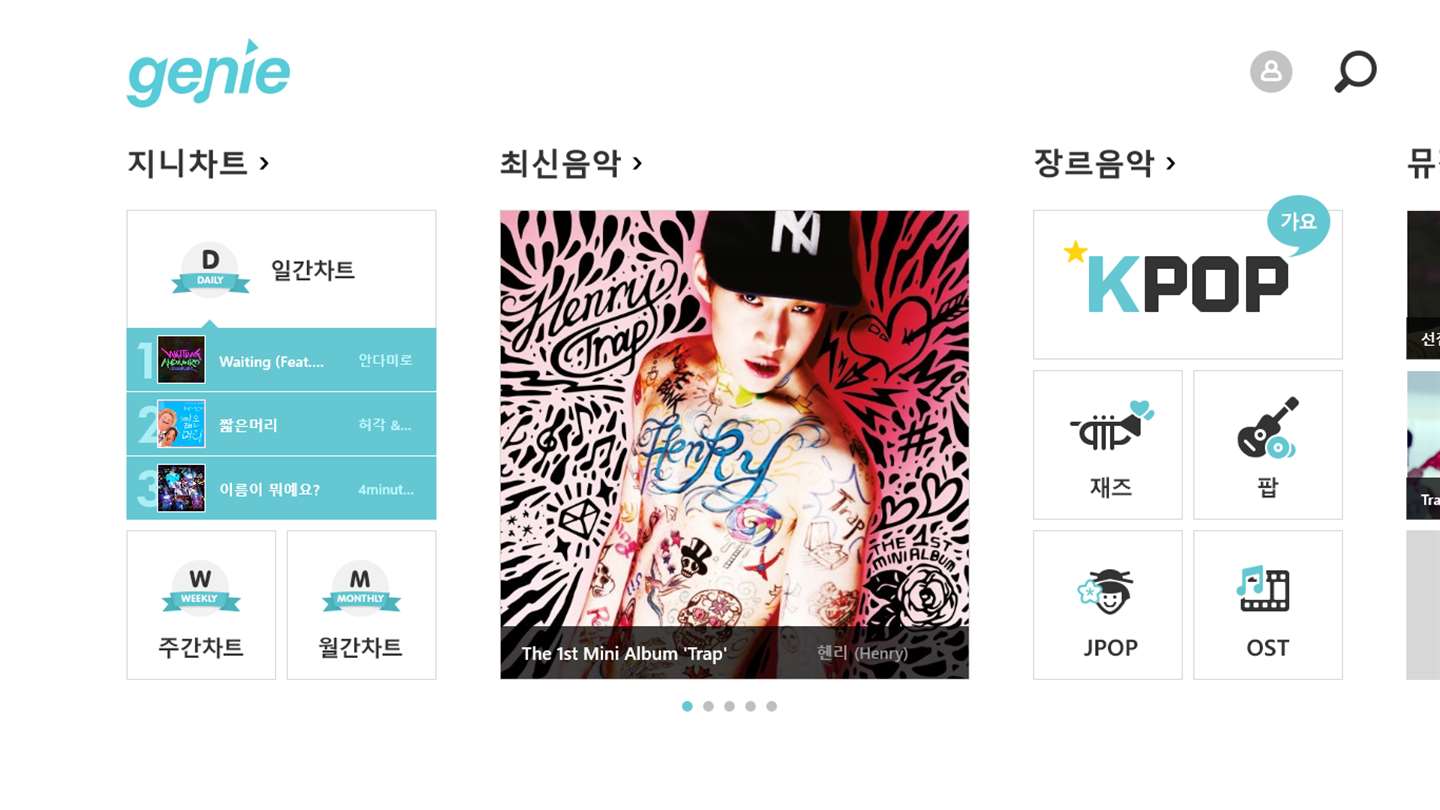Jump to the second carousel page dot

point(708,706)
